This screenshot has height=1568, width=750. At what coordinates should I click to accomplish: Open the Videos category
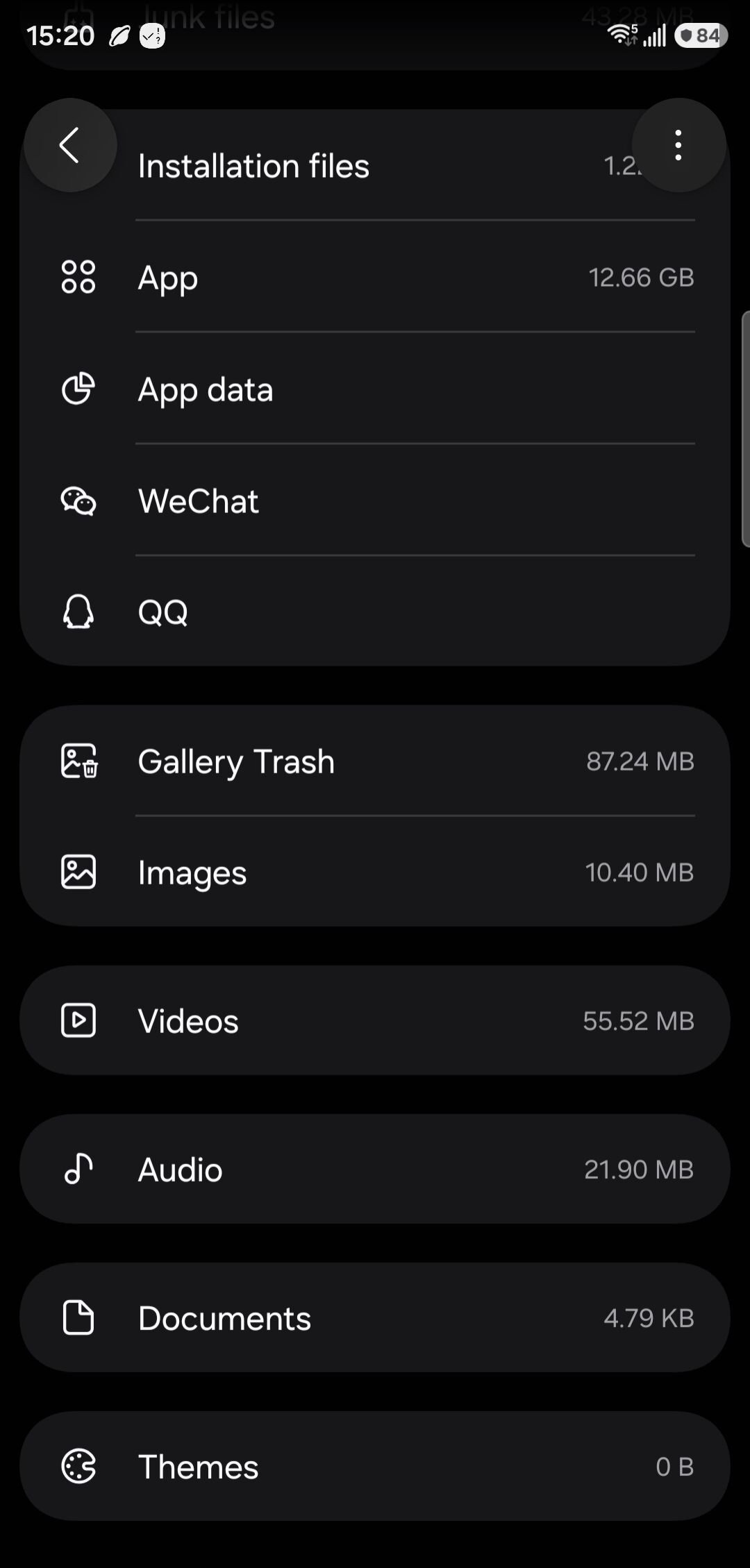tap(375, 1020)
